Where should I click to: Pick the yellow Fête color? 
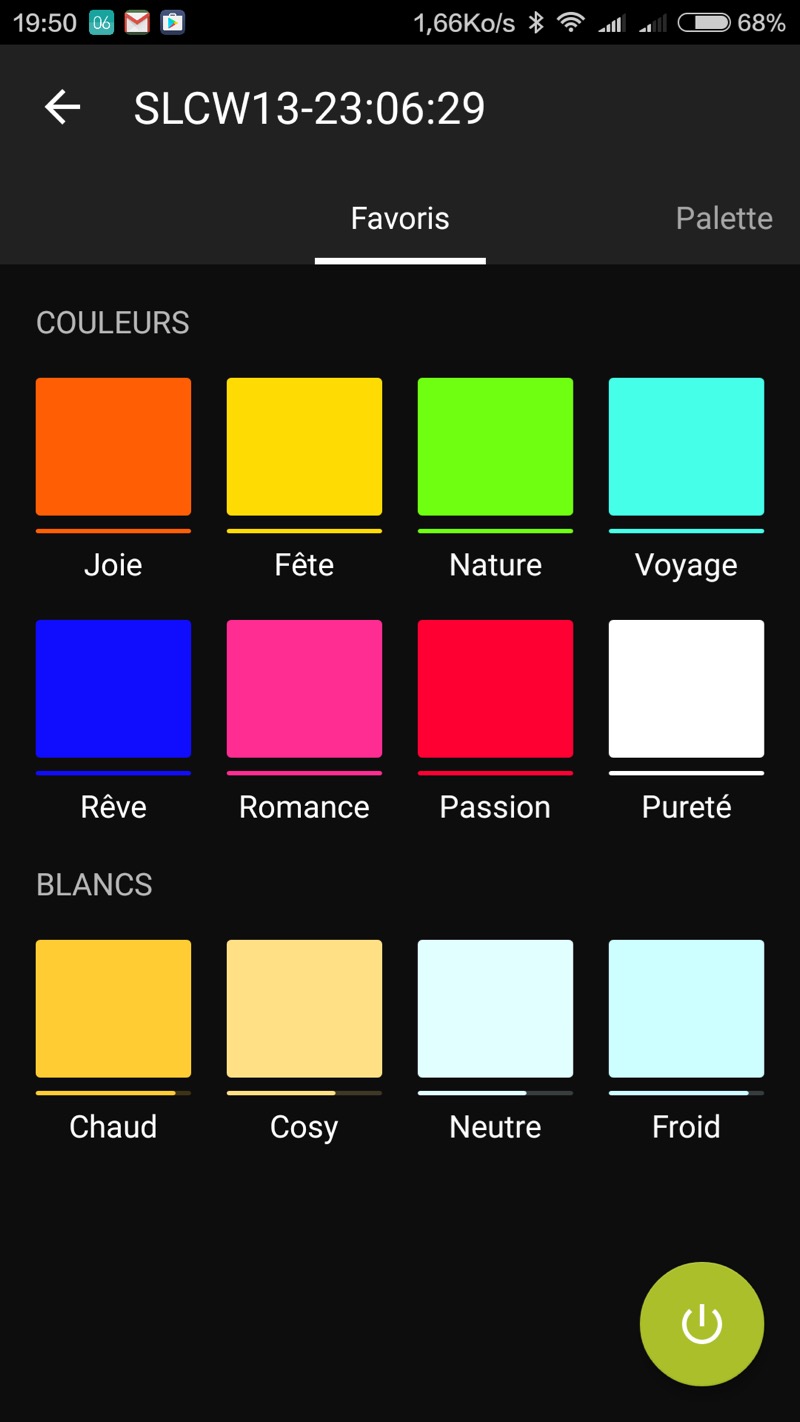(x=304, y=447)
